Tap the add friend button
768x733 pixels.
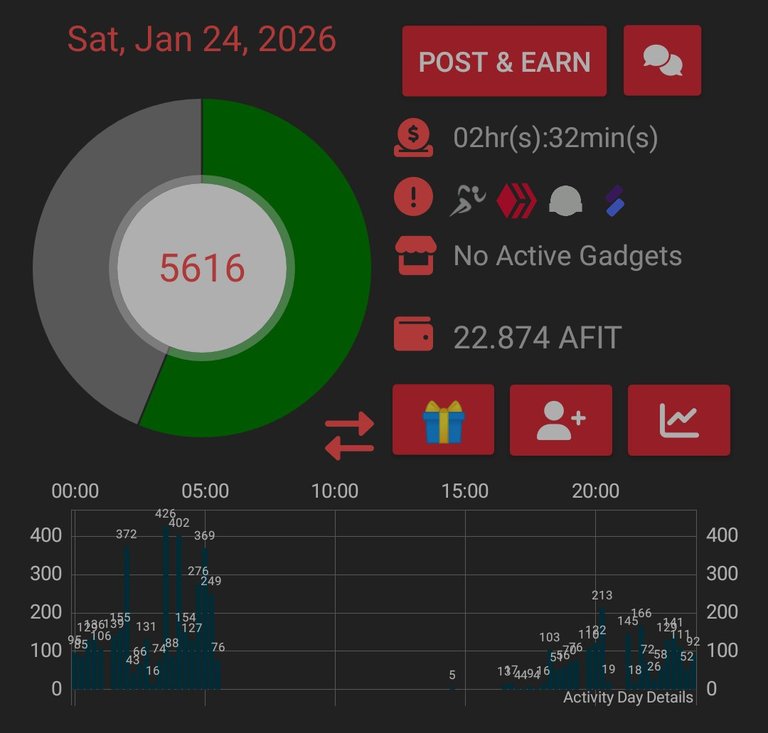click(x=560, y=420)
